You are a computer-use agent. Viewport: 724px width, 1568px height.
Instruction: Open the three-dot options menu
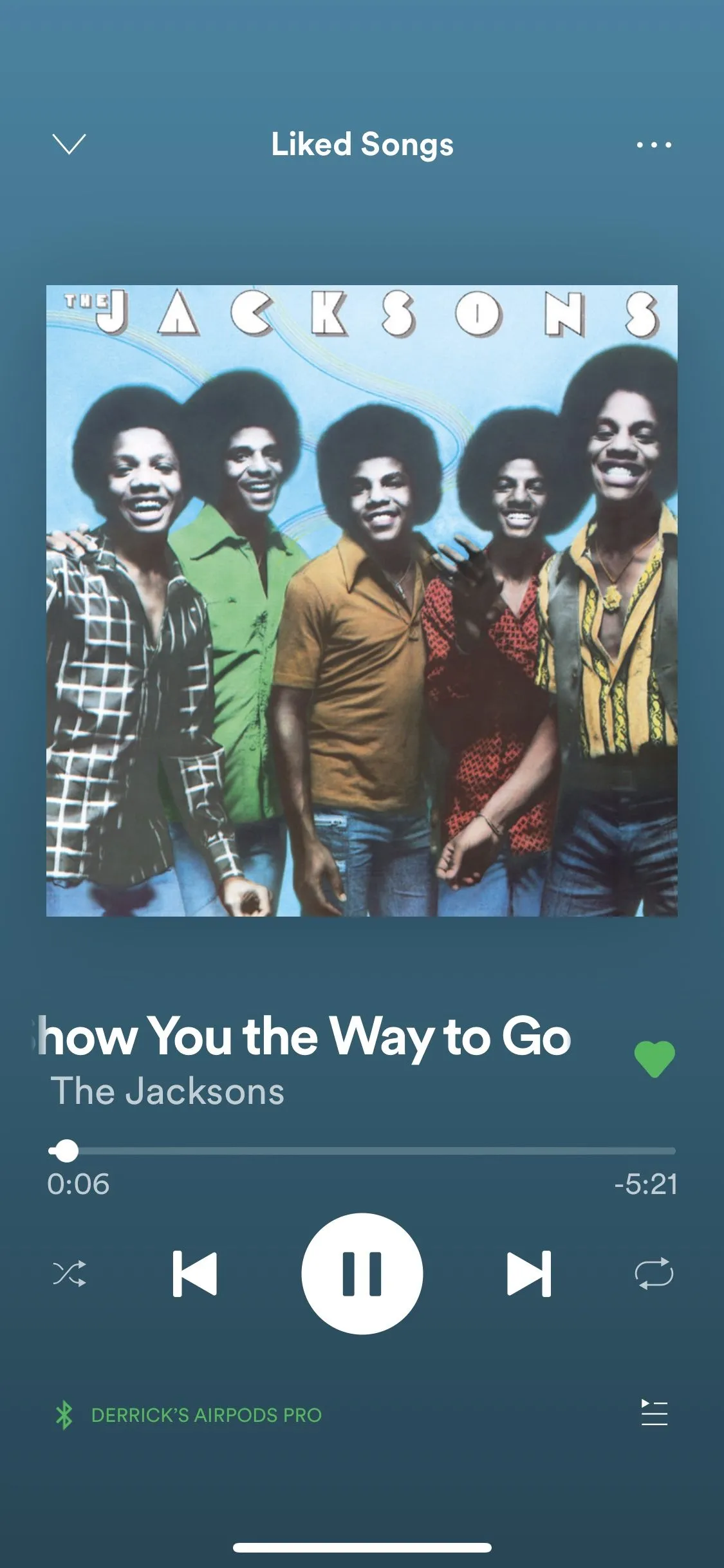tap(654, 145)
